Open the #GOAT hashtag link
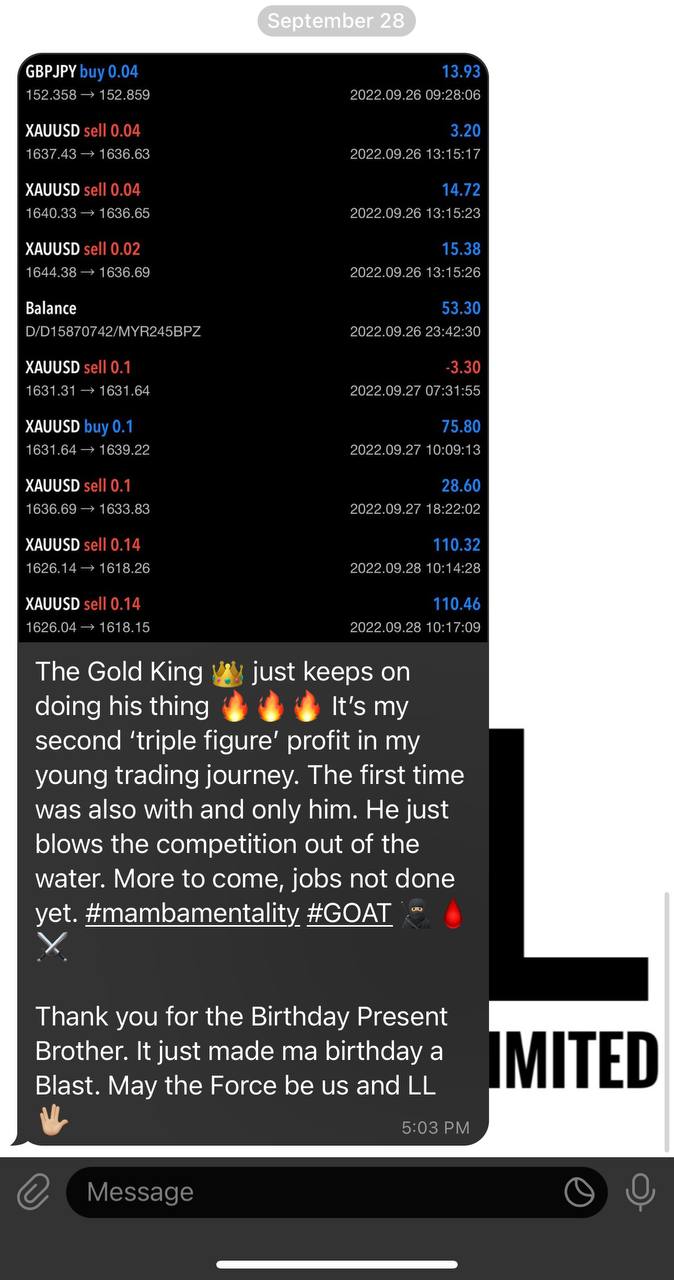The width and height of the screenshot is (674, 1280). (349, 912)
